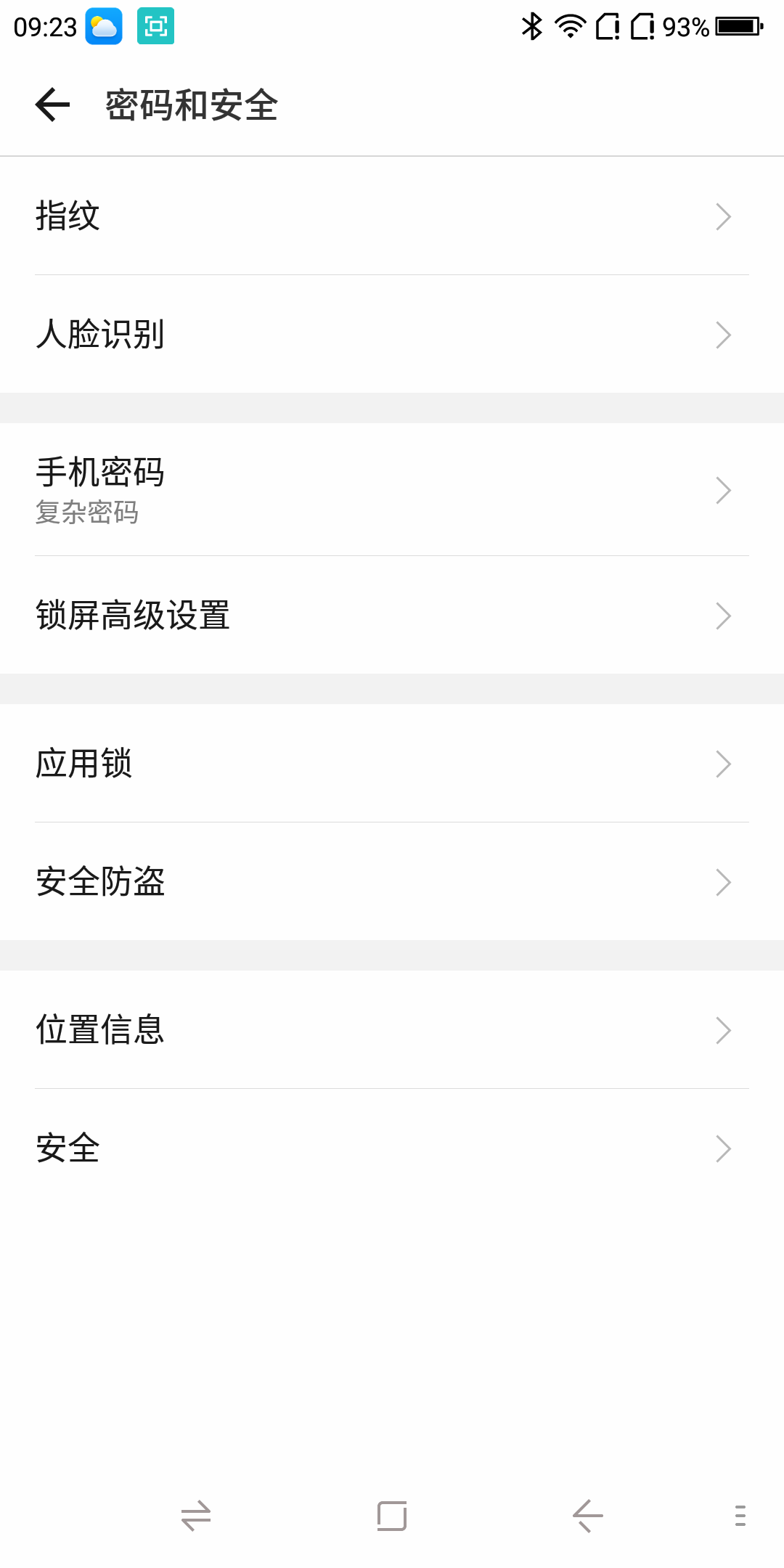The height and width of the screenshot is (1568, 784).
Task: Open the 安全 row
Action: click(392, 1148)
